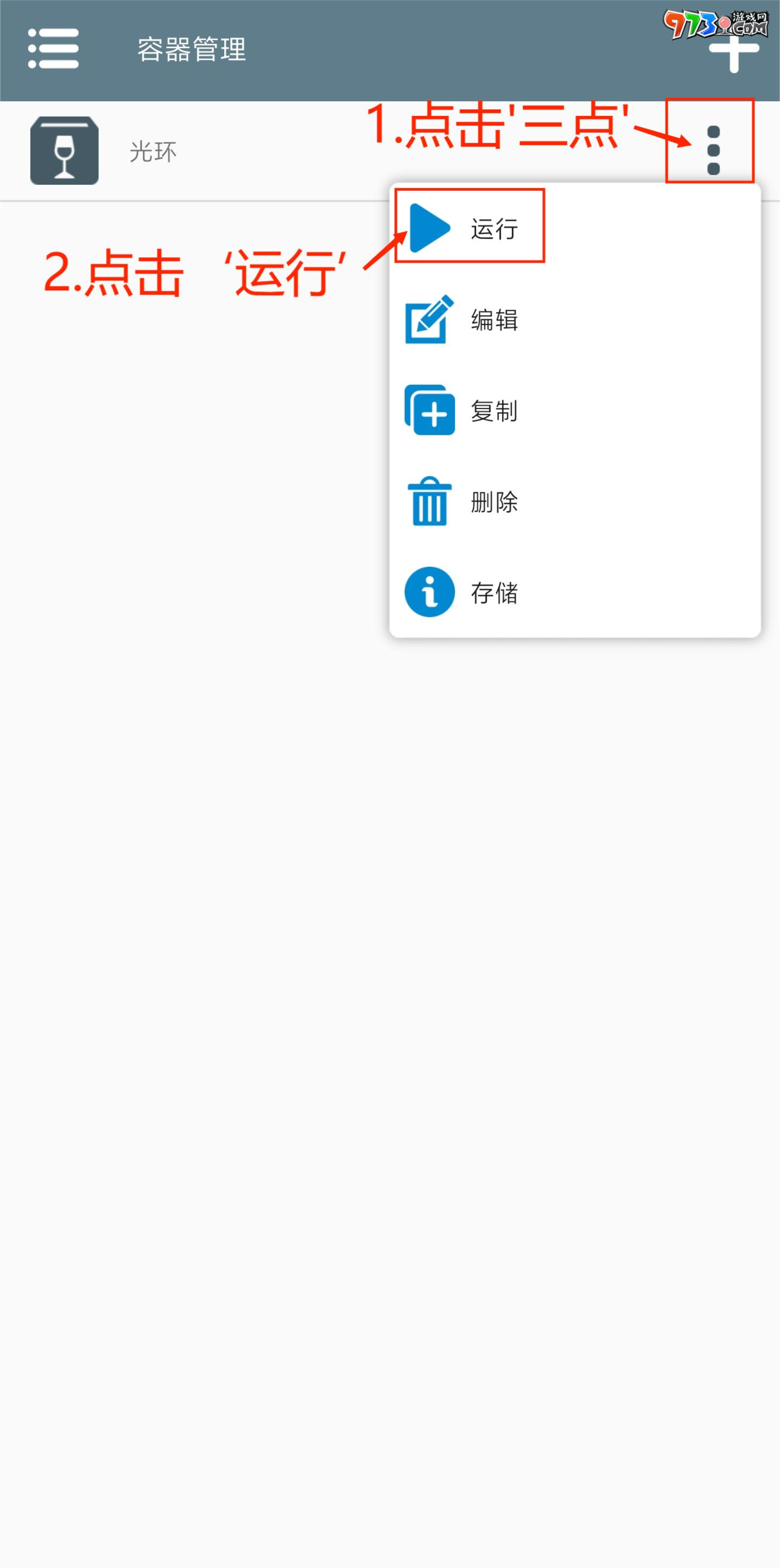The image size is (780, 1568).
Task: Select 运行 to run the container
Action: [x=494, y=229]
